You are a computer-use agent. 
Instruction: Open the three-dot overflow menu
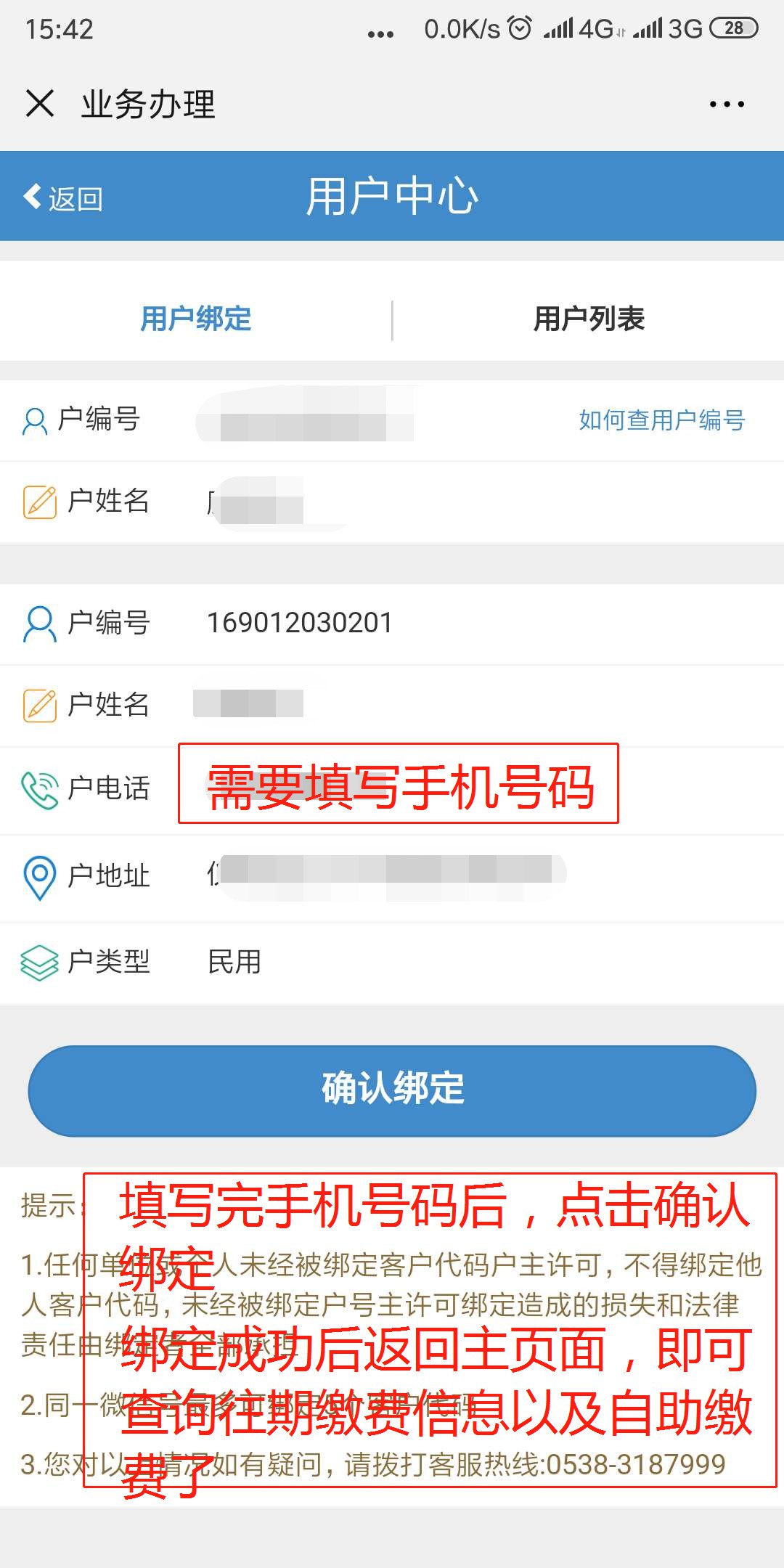click(x=727, y=104)
